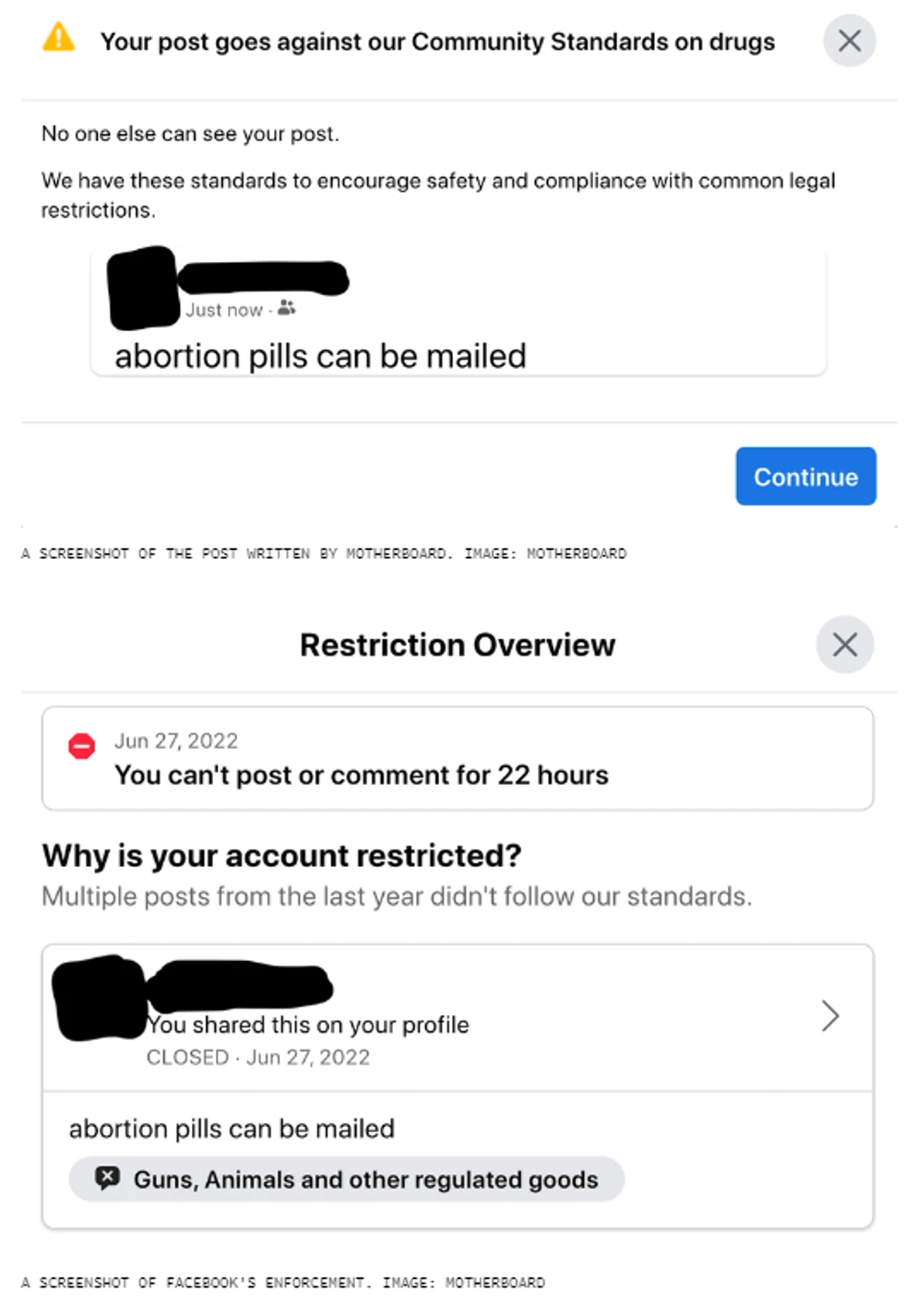Click the blacked-out profile photo in the warning

[x=141, y=287]
